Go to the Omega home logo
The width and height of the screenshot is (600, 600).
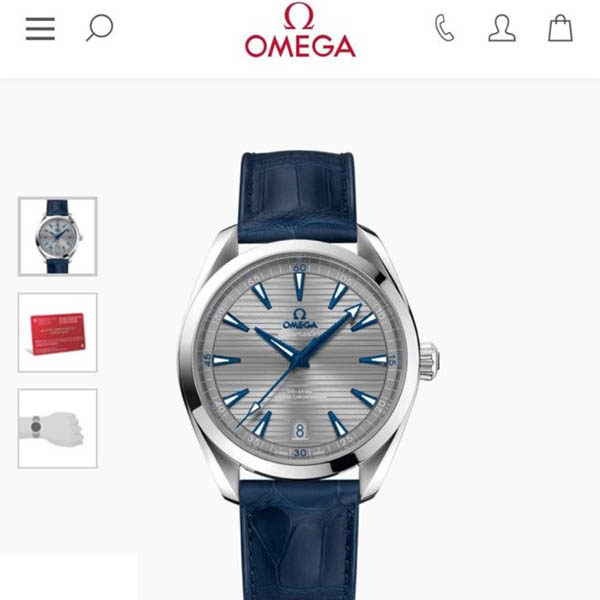coord(300,32)
